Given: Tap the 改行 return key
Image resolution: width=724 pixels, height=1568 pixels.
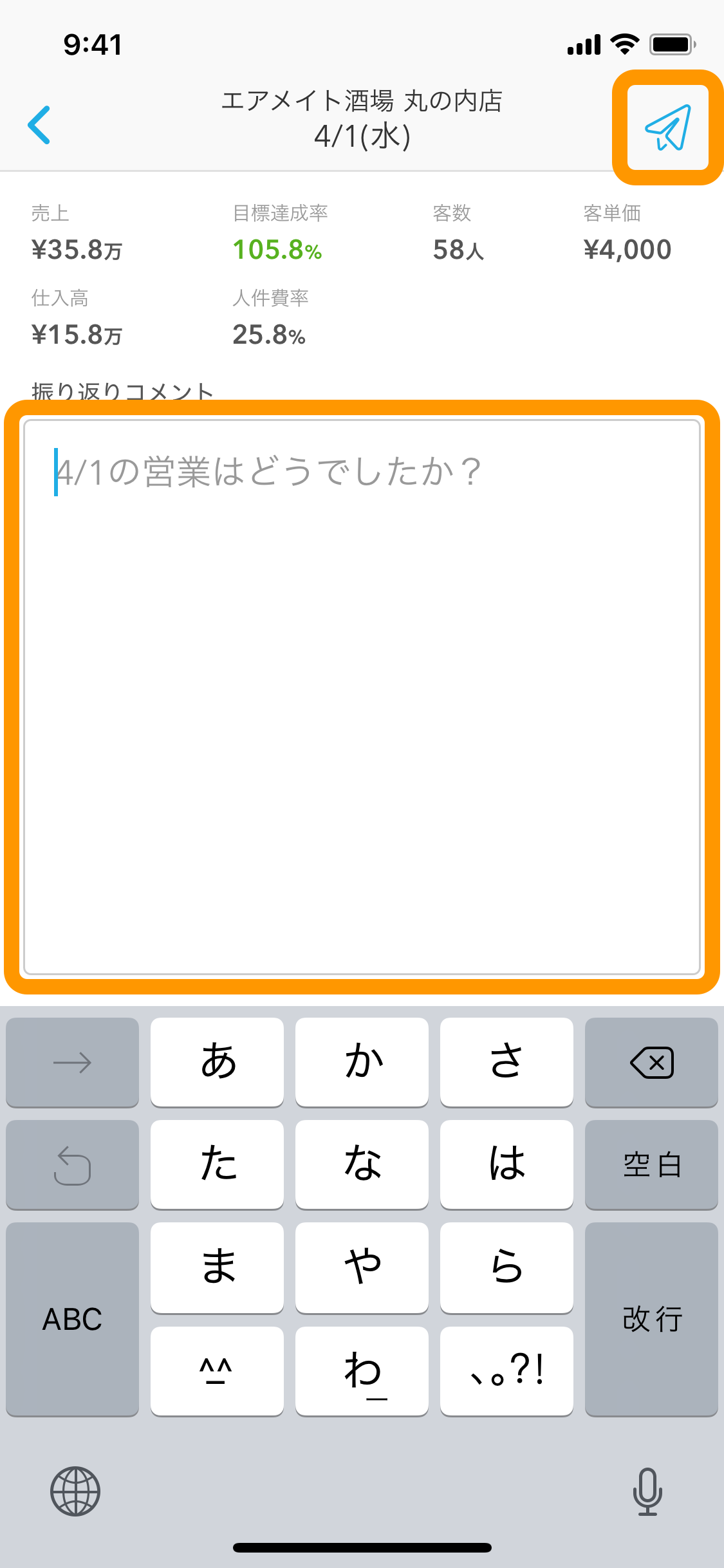Looking at the screenshot, I should tap(651, 1319).
